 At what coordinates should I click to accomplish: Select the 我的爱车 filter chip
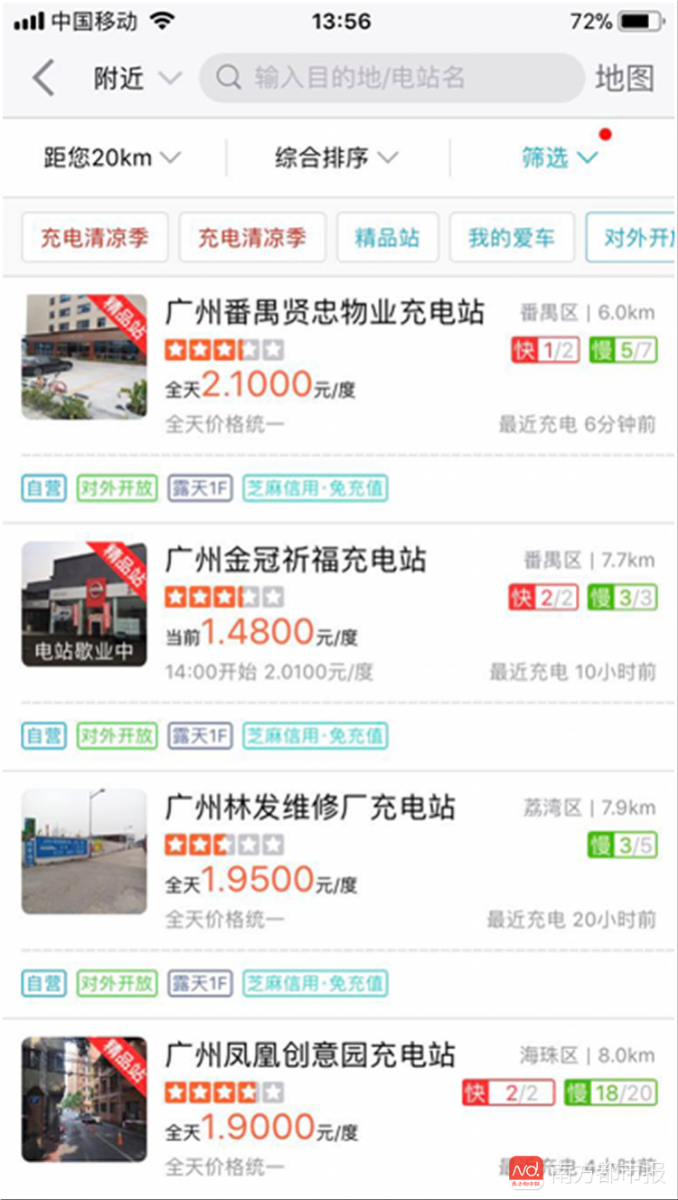512,238
